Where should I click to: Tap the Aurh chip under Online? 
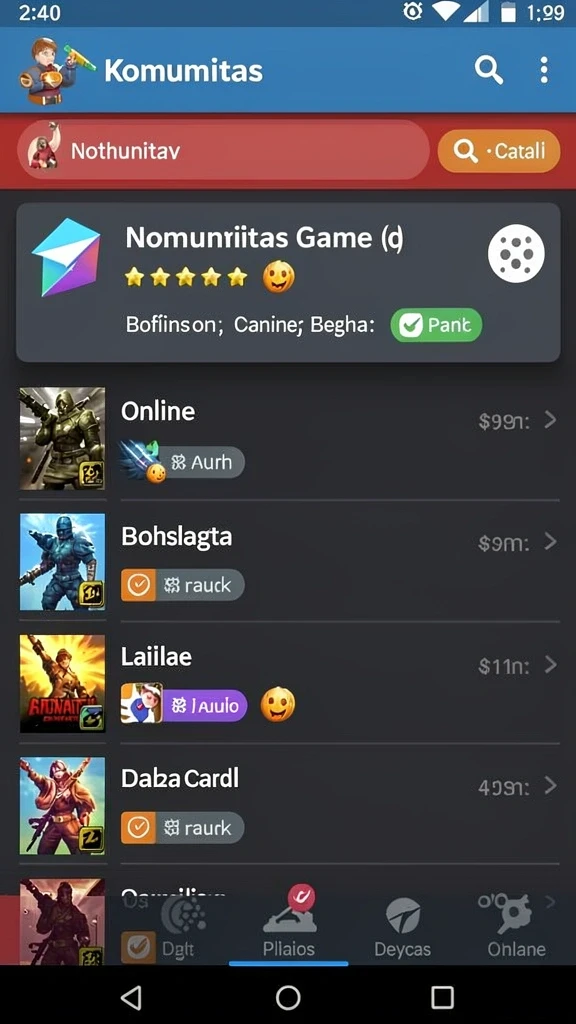click(x=202, y=462)
